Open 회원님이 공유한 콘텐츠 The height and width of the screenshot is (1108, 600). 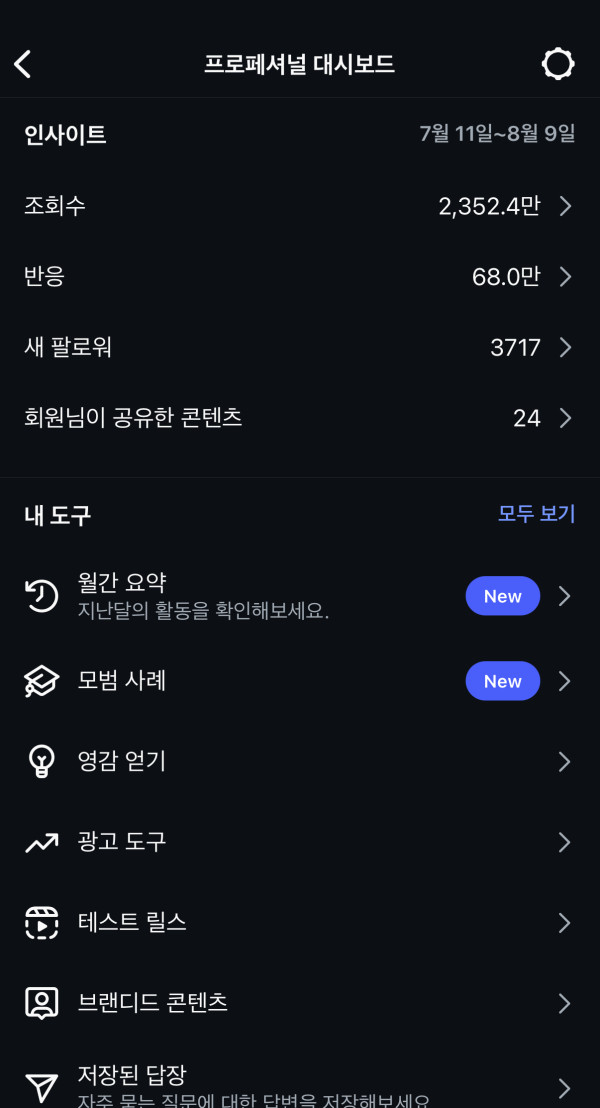[300, 418]
